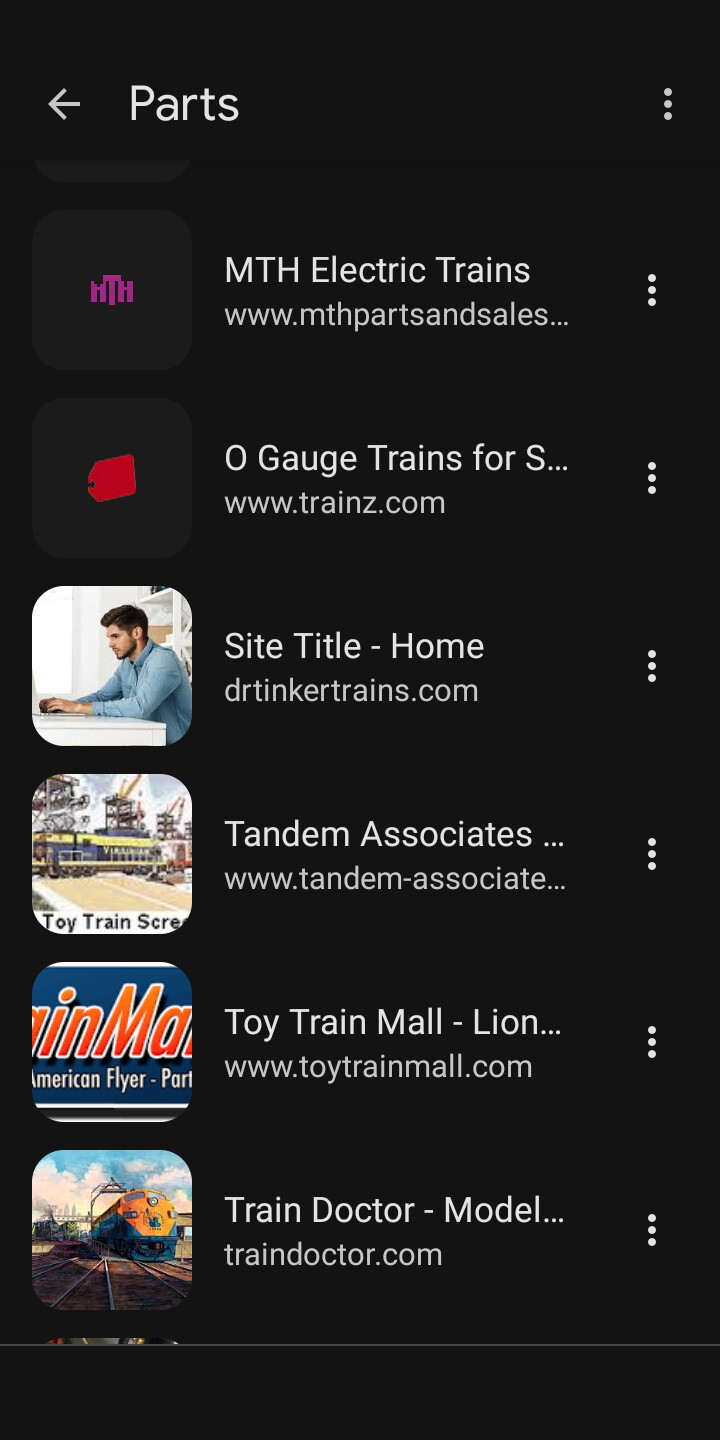Open the toolbar overflow menu
Viewport: 720px width, 1440px height.
pyautogui.click(x=668, y=104)
